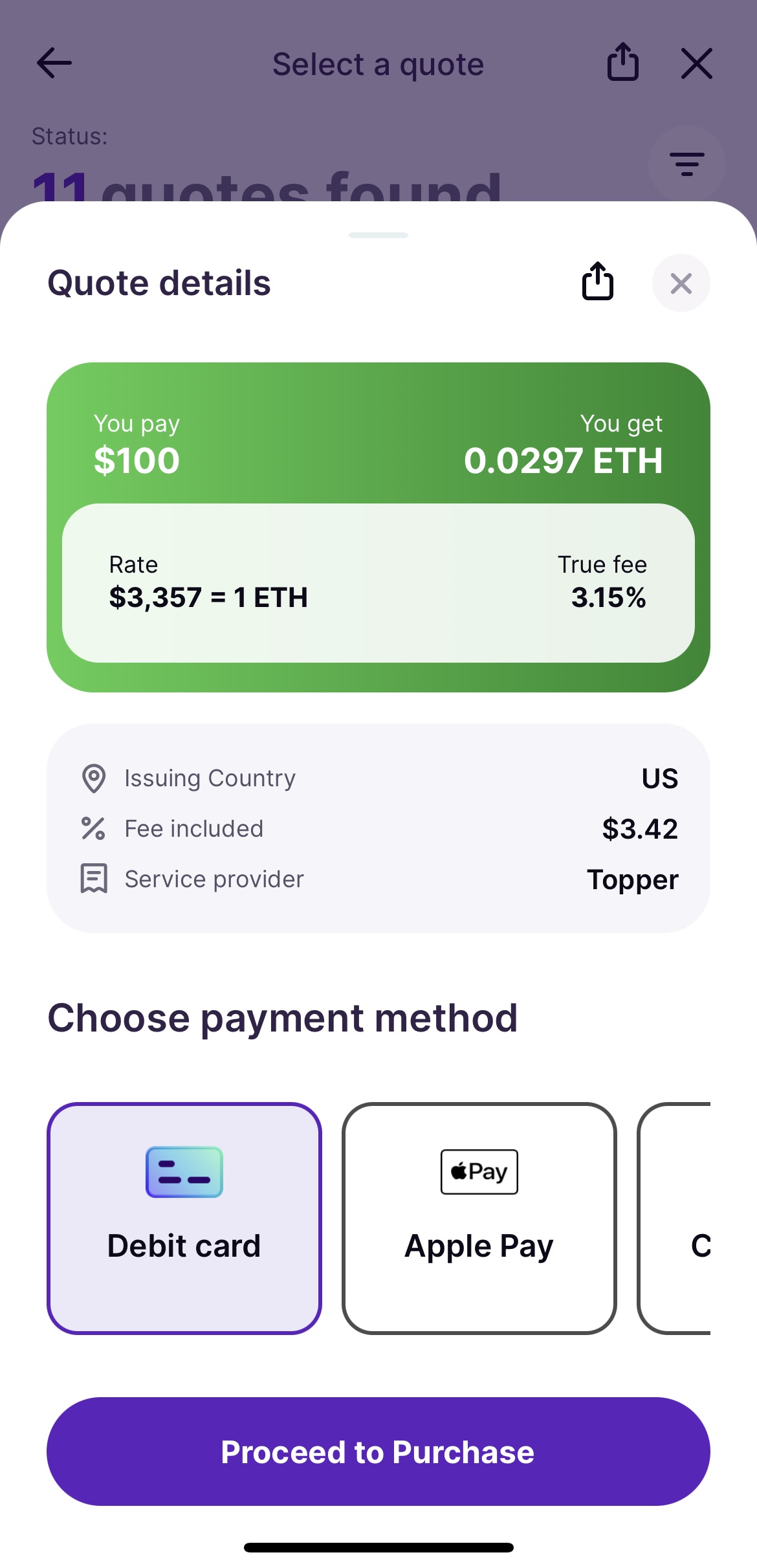Share from the Select a quote header
The width and height of the screenshot is (757, 1568).
click(622, 62)
